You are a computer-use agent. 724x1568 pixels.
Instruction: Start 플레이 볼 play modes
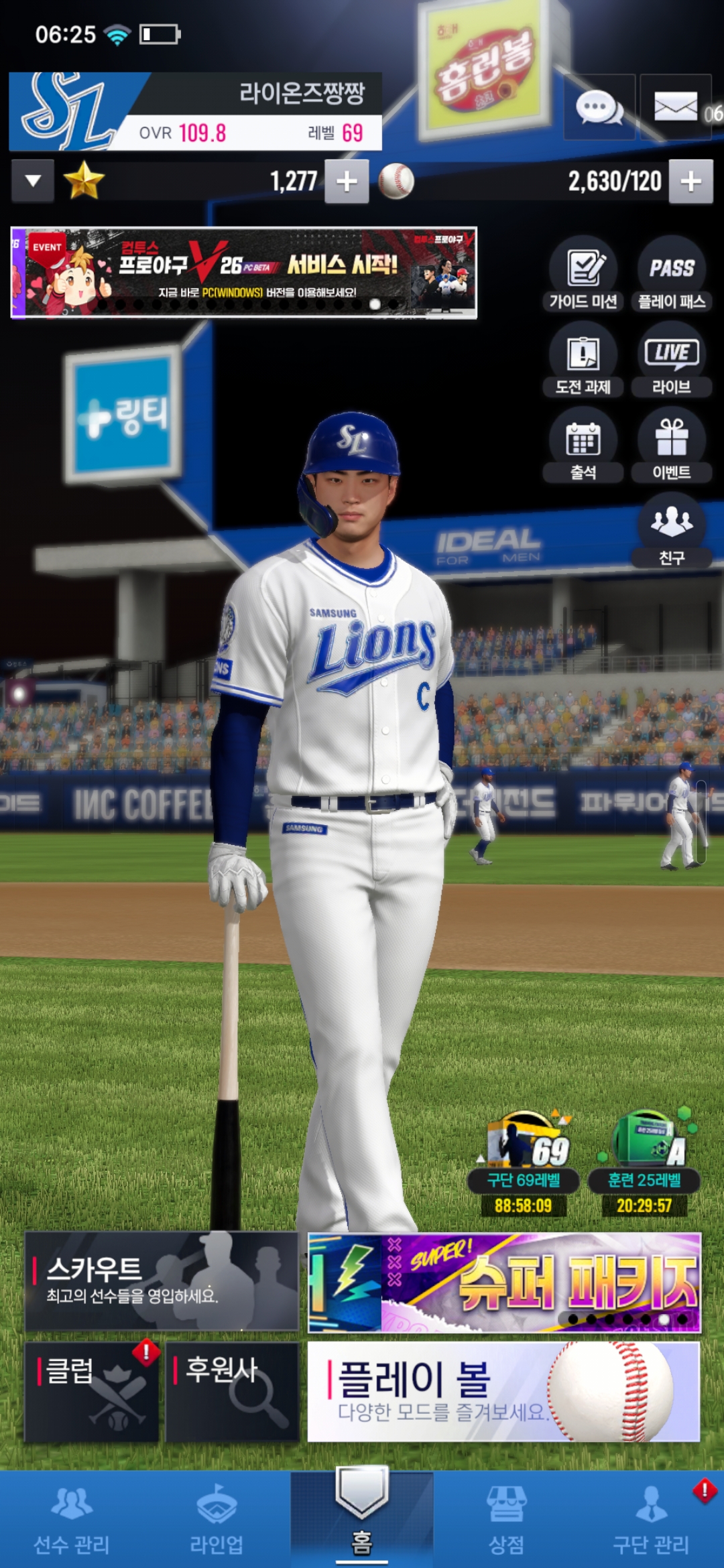pyautogui.click(x=503, y=1391)
